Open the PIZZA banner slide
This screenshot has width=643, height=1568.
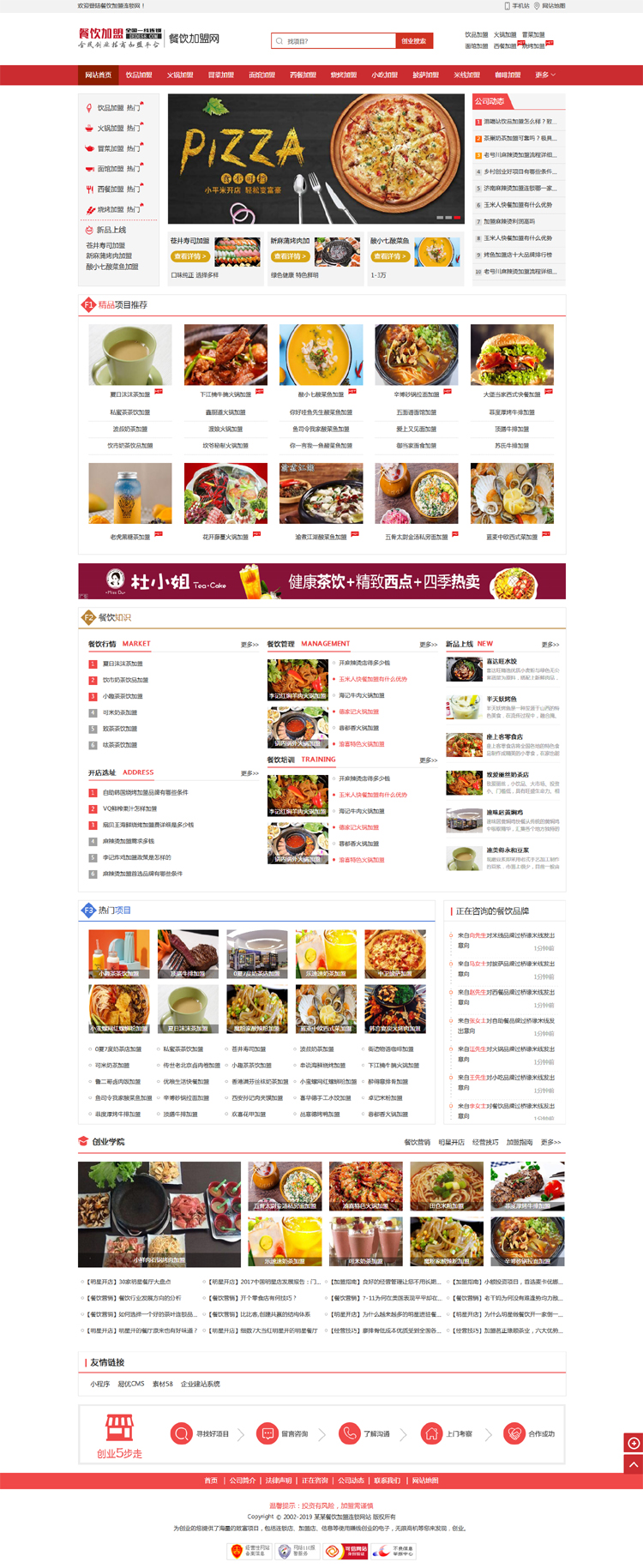coord(315,159)
